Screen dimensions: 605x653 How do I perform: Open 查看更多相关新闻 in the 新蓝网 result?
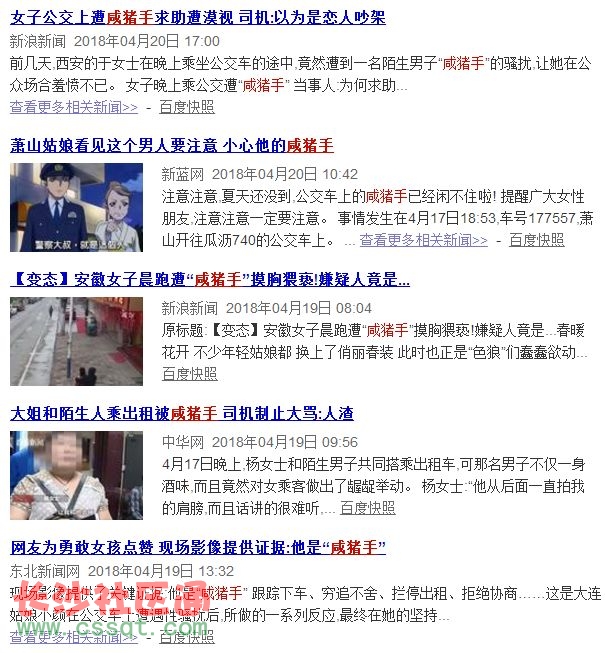pos(423,240)
